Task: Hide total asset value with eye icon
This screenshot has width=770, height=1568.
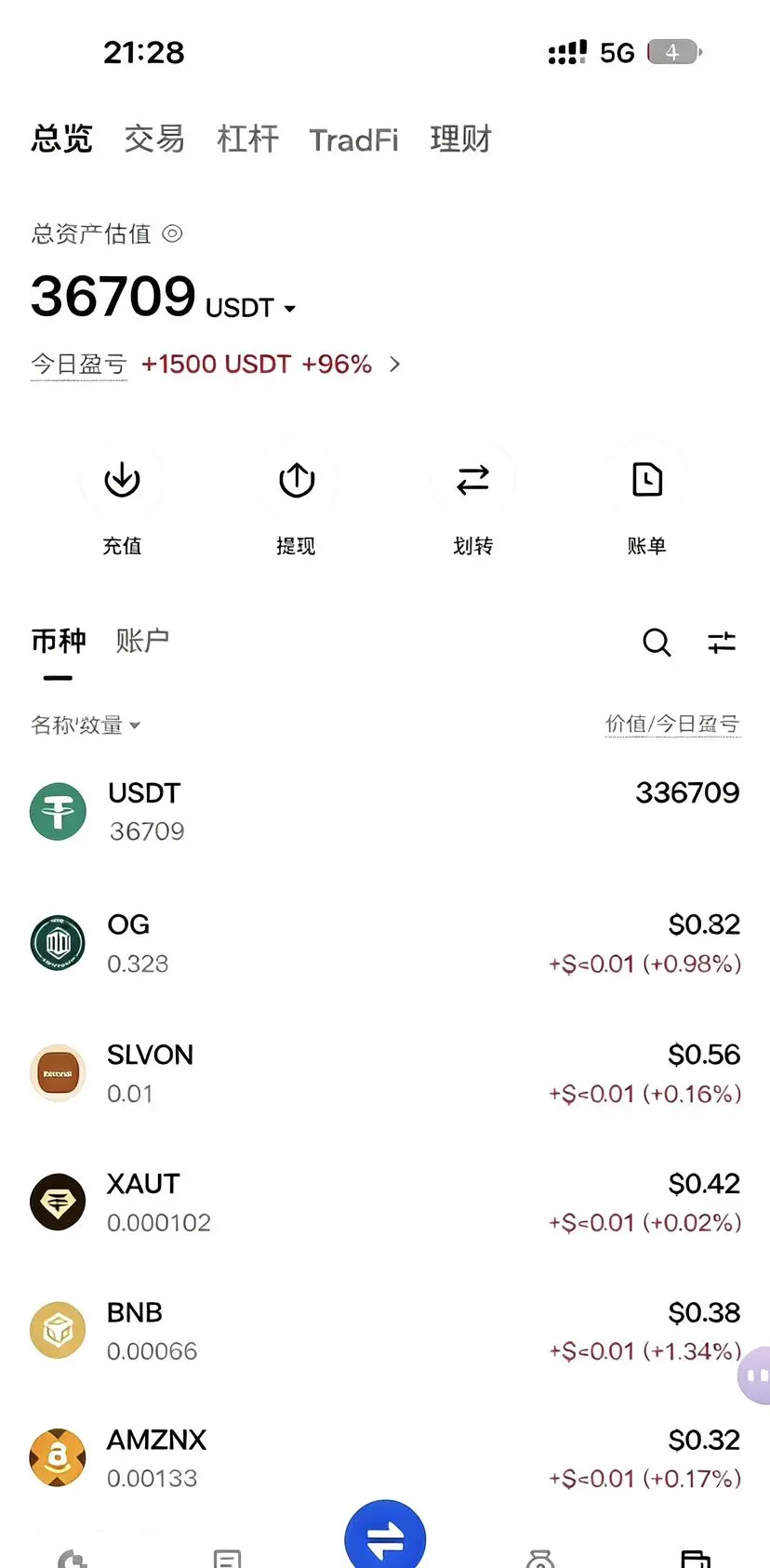Action: point(172,233)
